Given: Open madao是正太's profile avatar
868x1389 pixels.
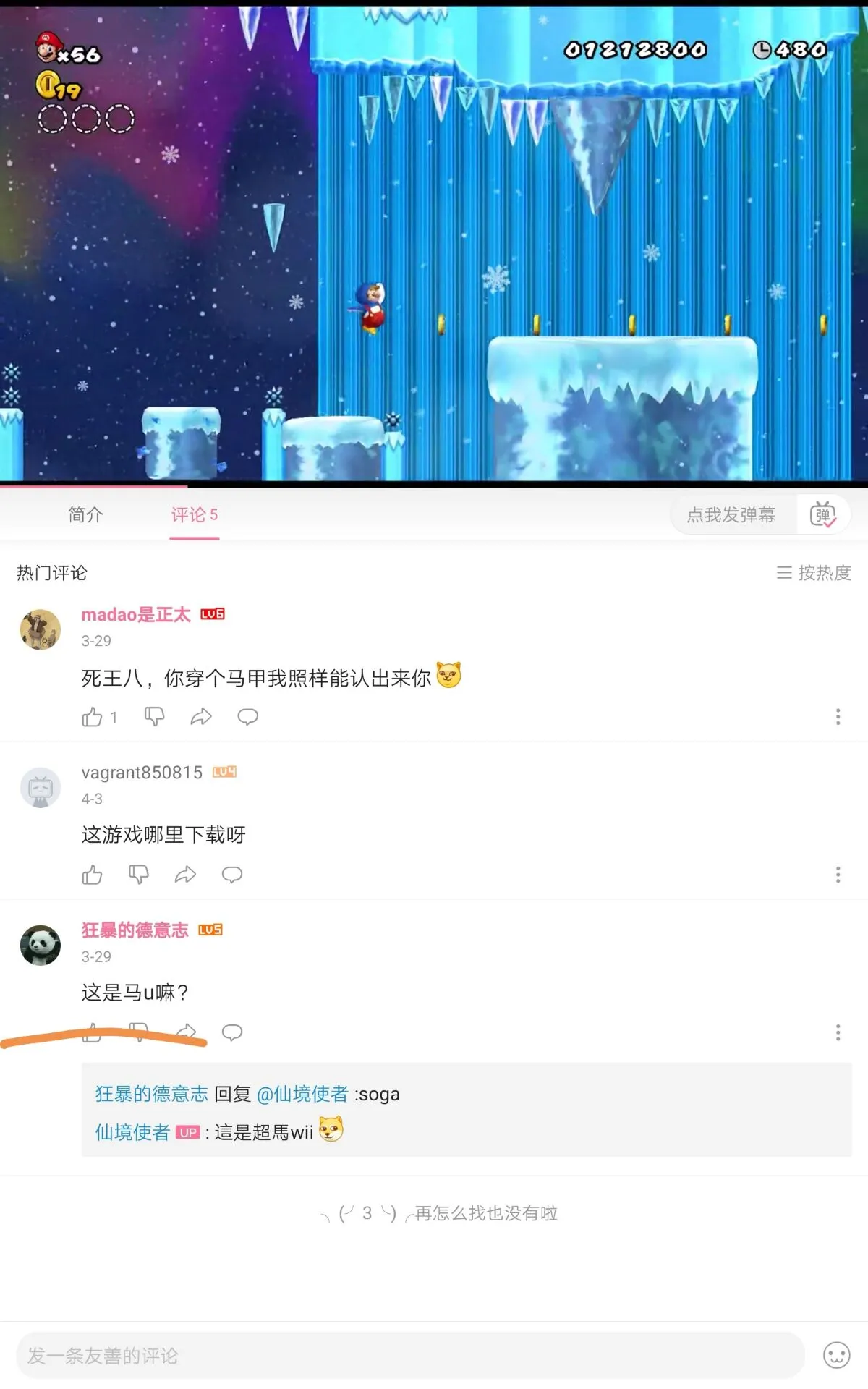Looking at the screenshot, I should pos(41,629).
